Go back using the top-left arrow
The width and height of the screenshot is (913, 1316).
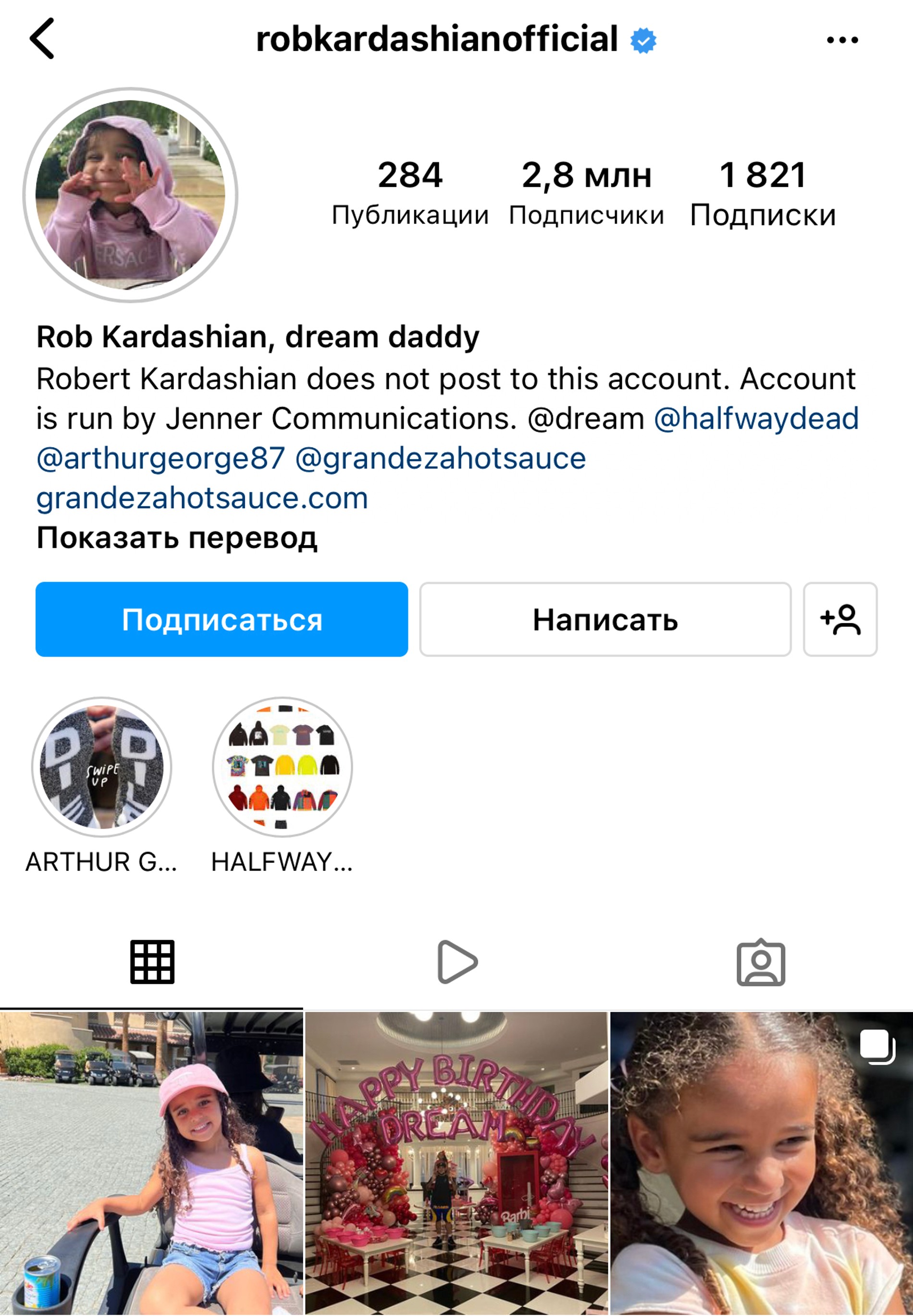pyautogui.click(x=42, y=39)
